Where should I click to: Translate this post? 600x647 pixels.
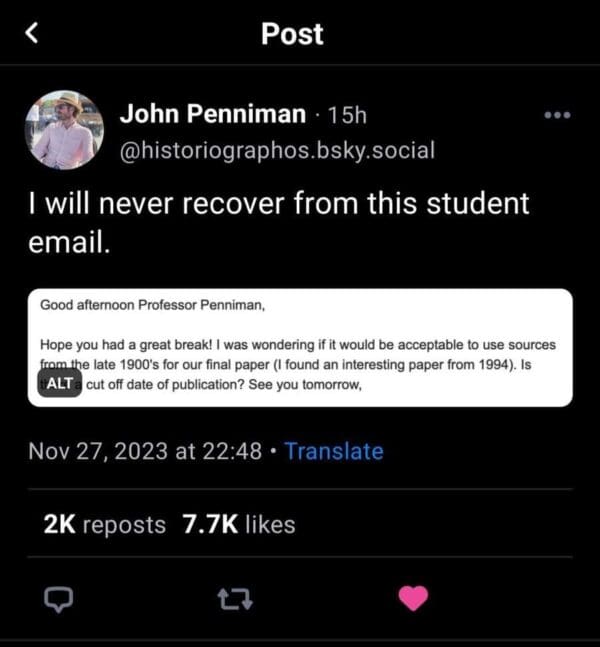point(333,451)
